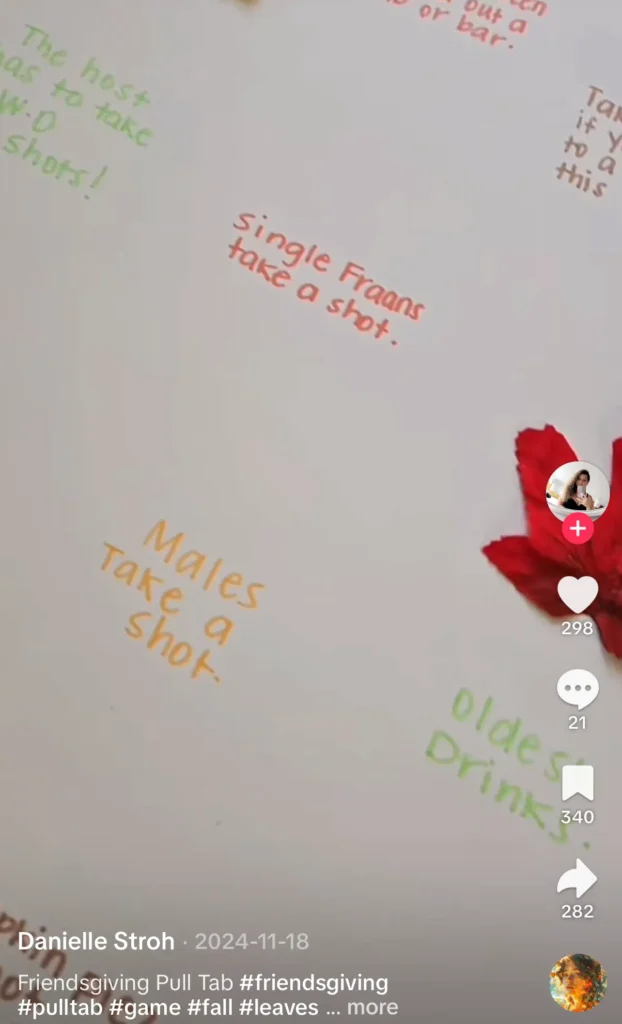Open the #fall hashtag

210,1007
